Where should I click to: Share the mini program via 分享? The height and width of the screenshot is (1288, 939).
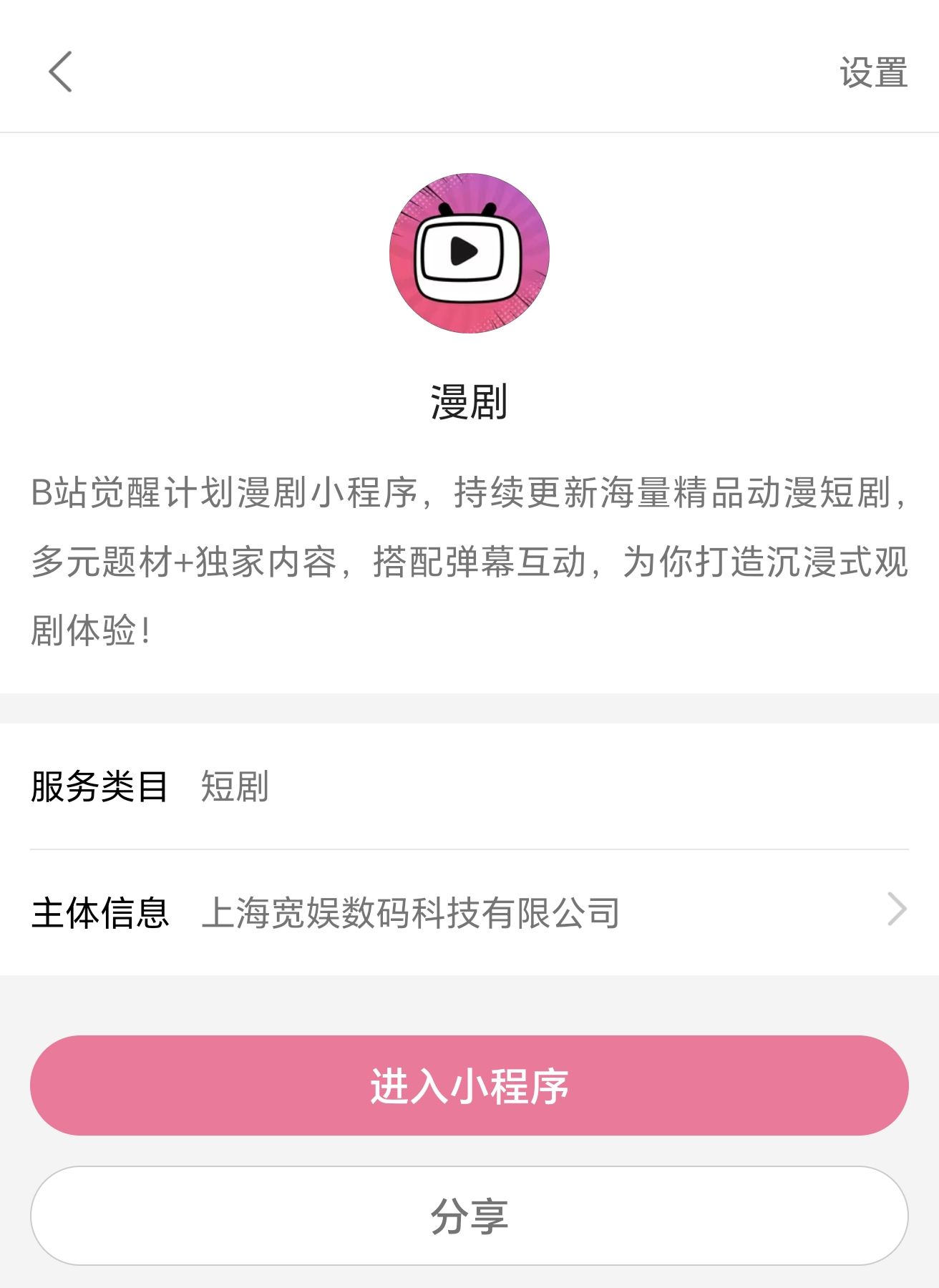click(x=469, y=1216)
